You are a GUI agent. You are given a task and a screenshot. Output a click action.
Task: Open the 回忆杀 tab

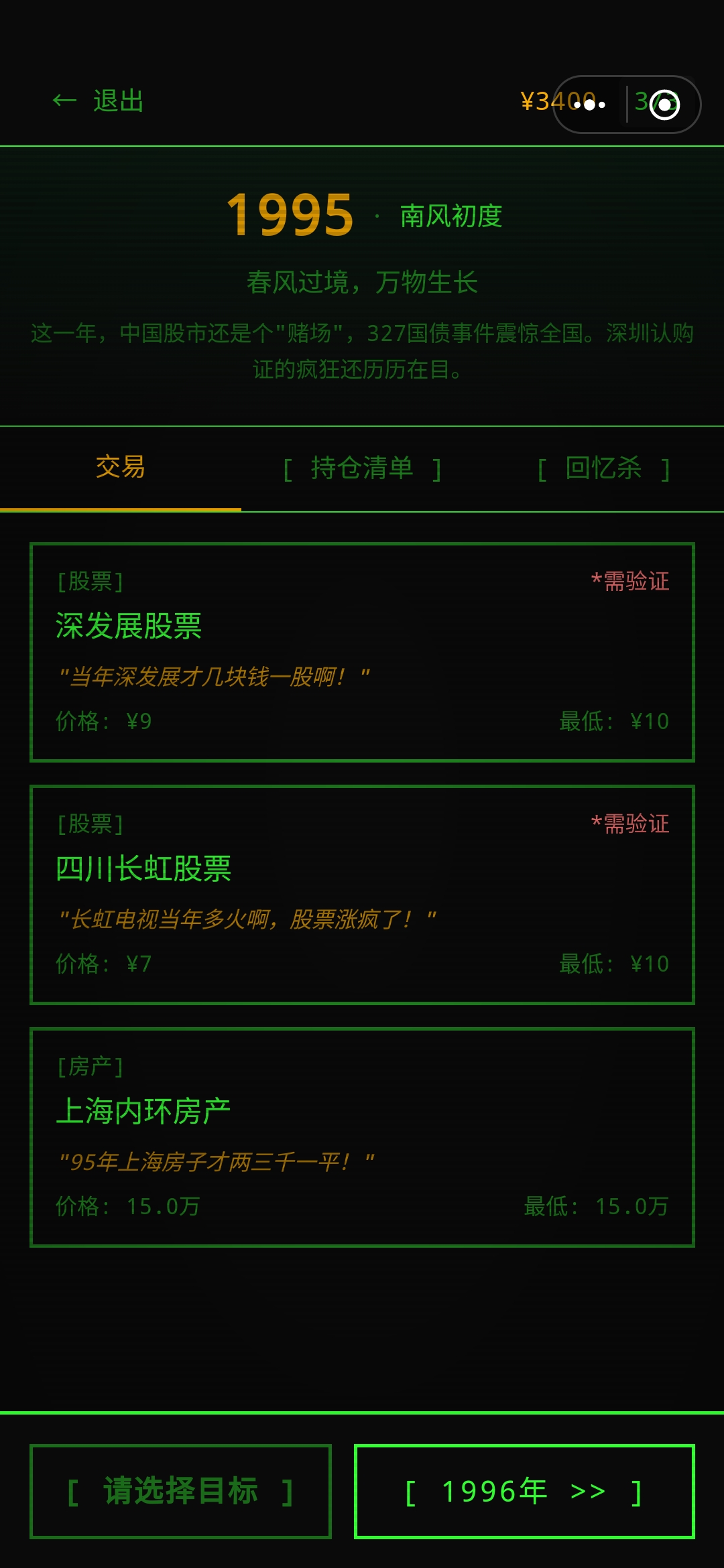coord(603,468)
